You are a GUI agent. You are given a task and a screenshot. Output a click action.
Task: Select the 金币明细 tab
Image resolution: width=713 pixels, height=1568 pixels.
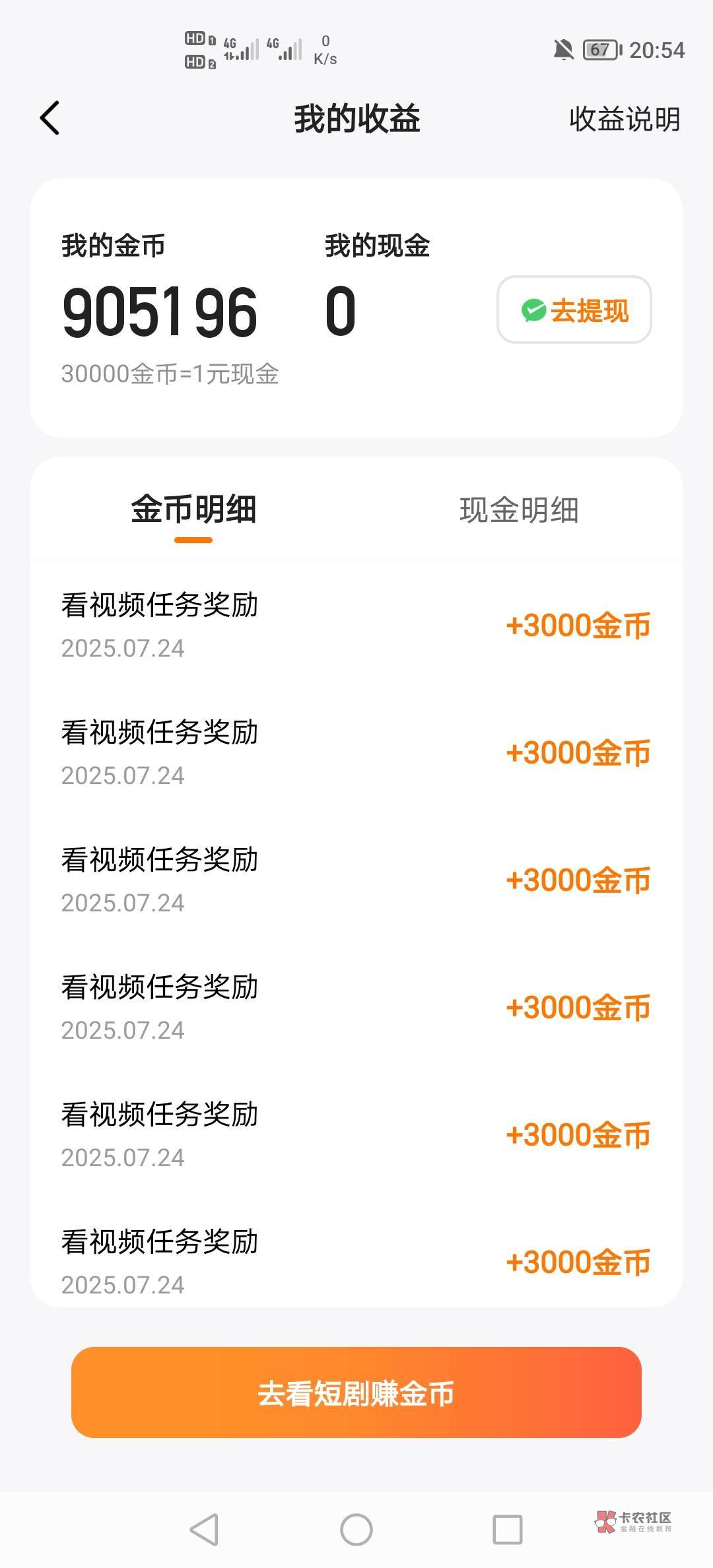(193, 510)
